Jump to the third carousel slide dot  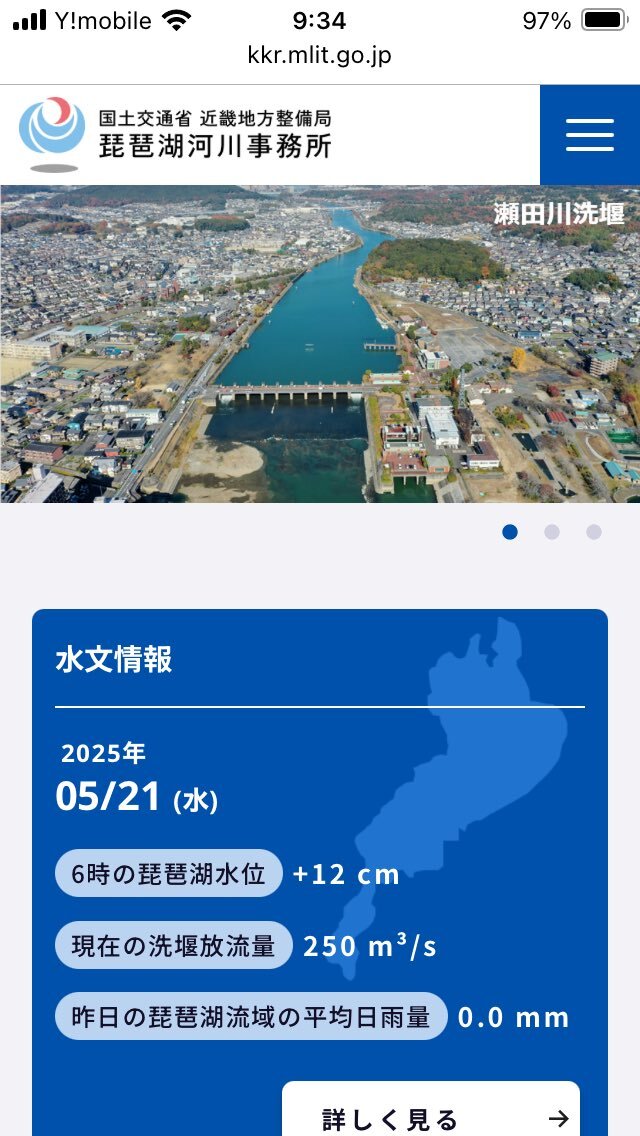[594, 532]
